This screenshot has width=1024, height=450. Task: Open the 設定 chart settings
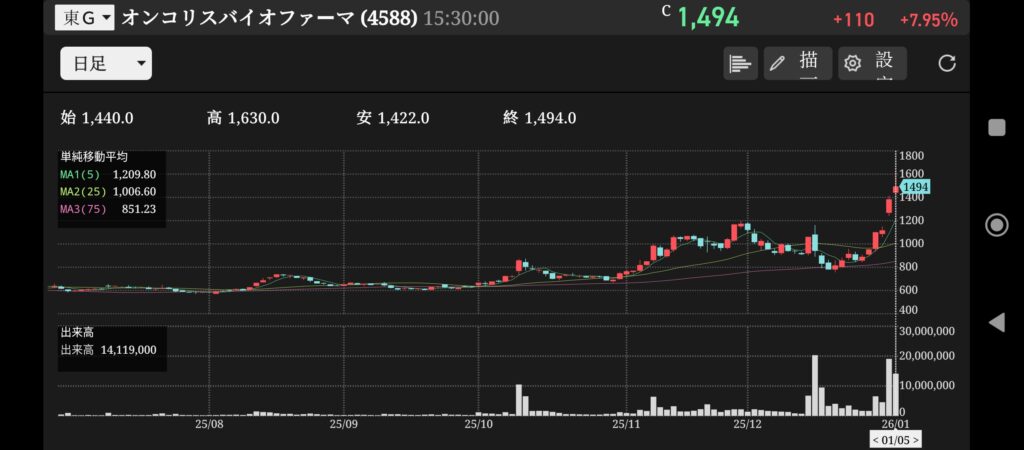tap(872, 63)
